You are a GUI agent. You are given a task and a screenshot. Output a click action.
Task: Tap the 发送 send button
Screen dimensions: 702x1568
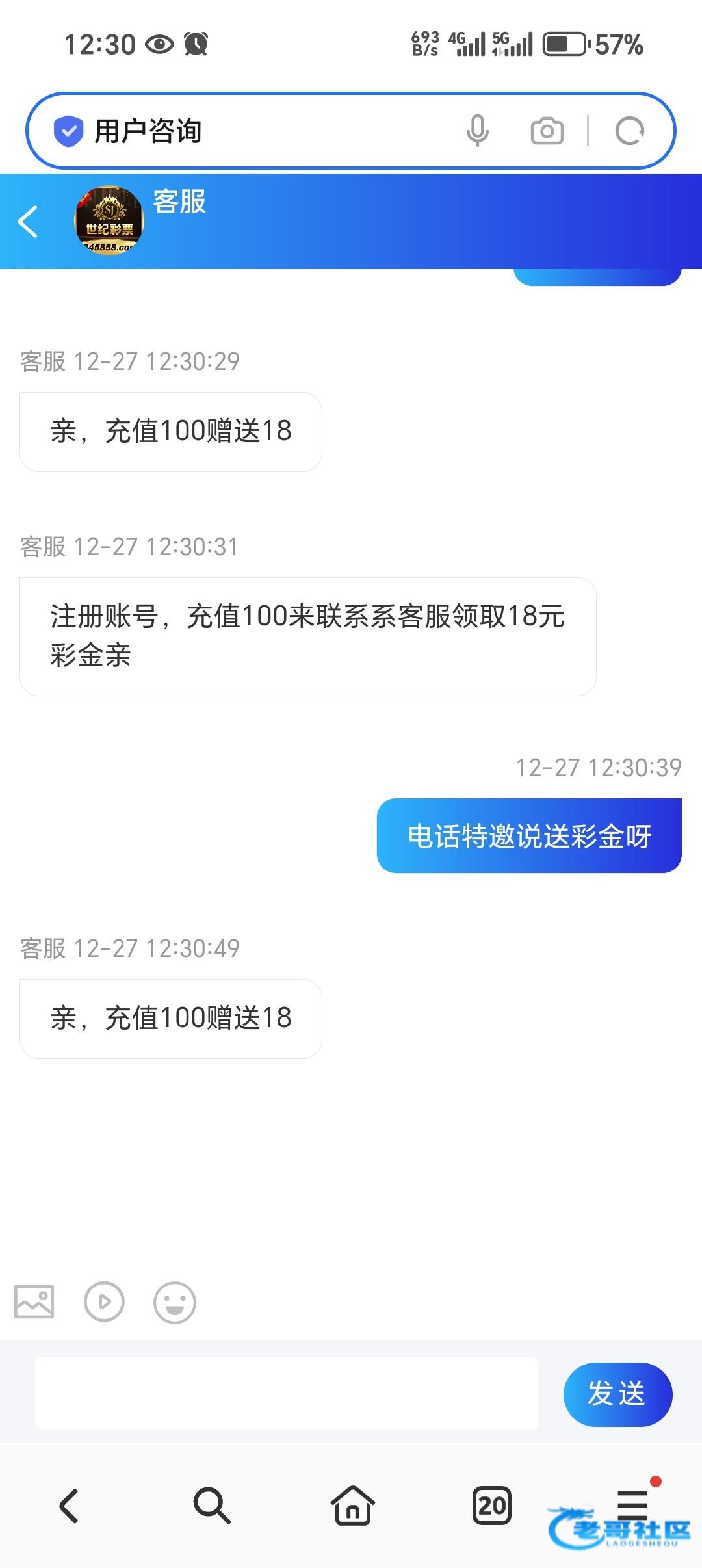(617, 1394)
